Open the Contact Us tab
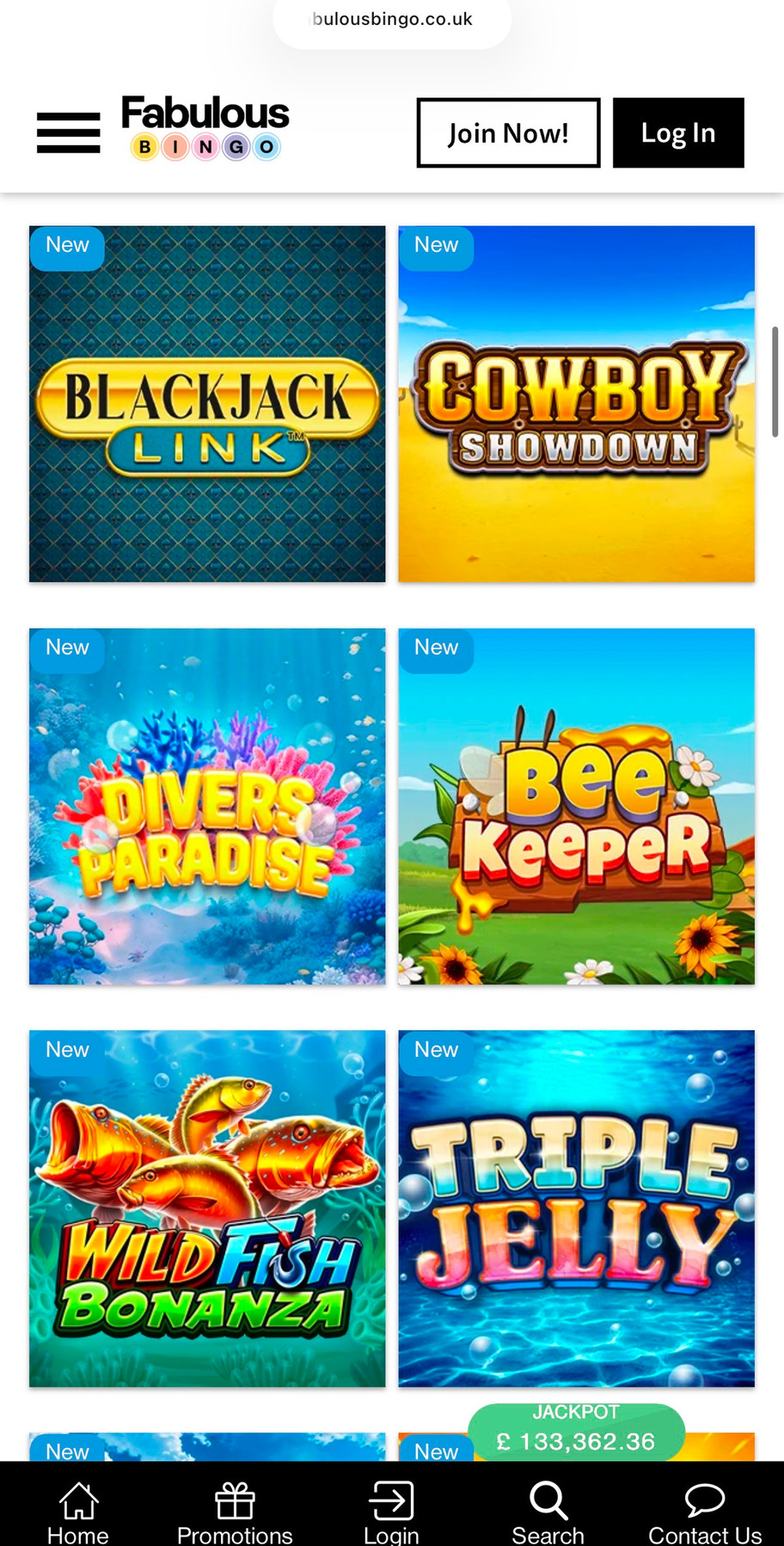 [705, 1512]
